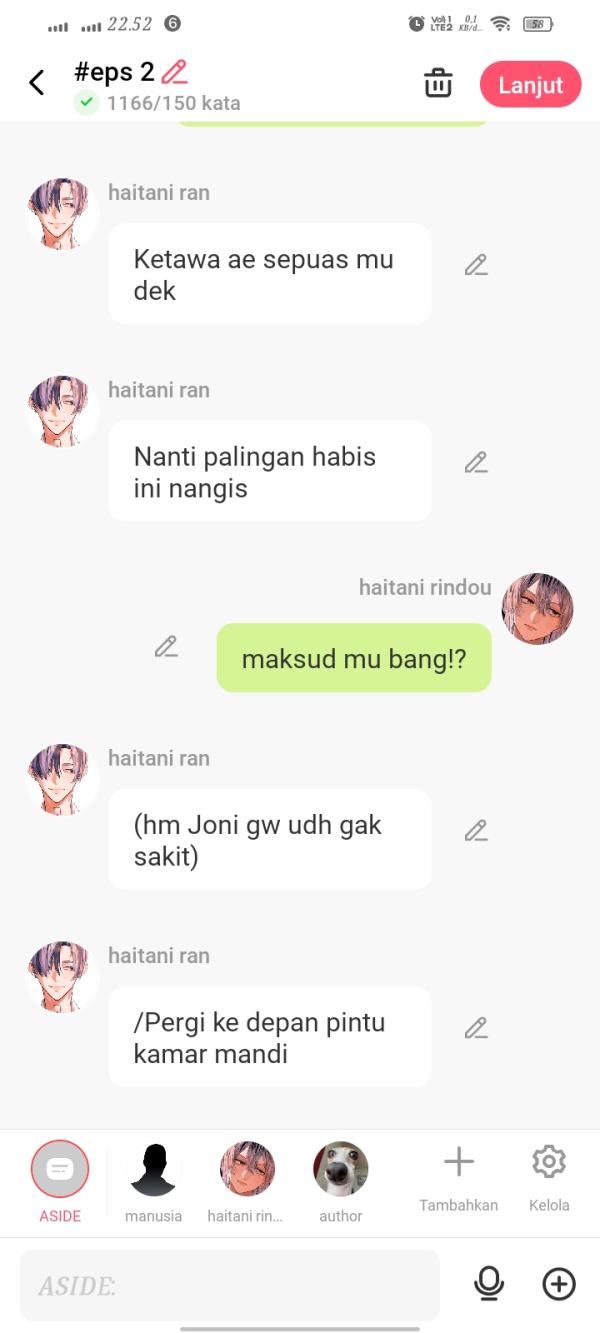Edit the '(hm Joni gw udh gak sakit)' message
Screen dimensions: 600x1333
pyautogui.click(x=476, y=831)
